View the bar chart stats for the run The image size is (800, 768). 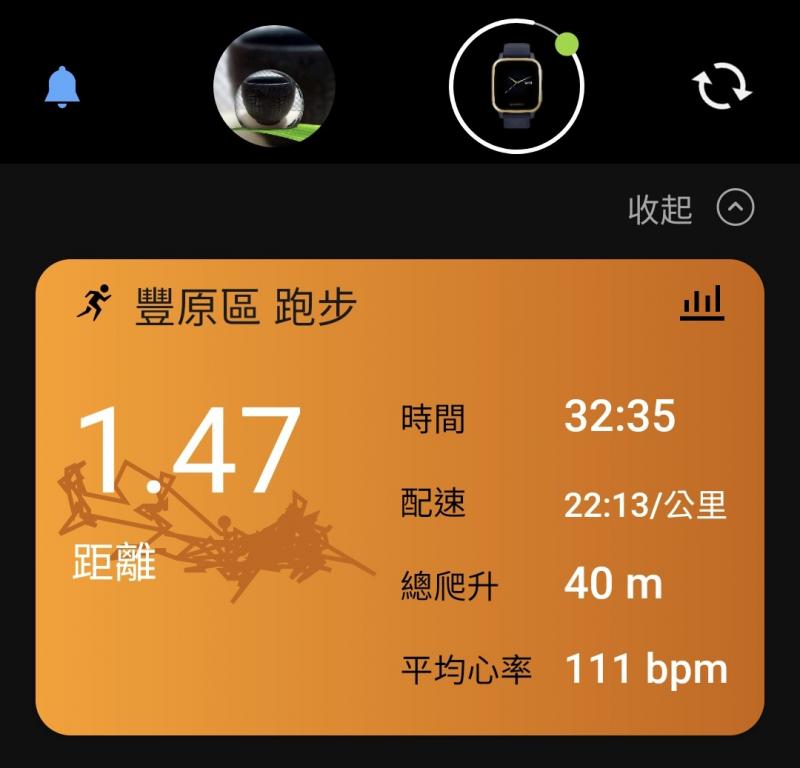(x=701, y=303)
